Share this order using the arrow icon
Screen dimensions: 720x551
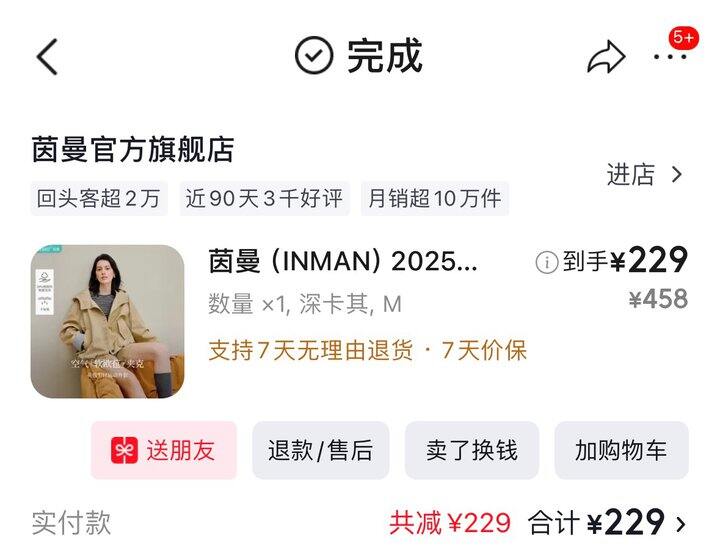point(606,56)
